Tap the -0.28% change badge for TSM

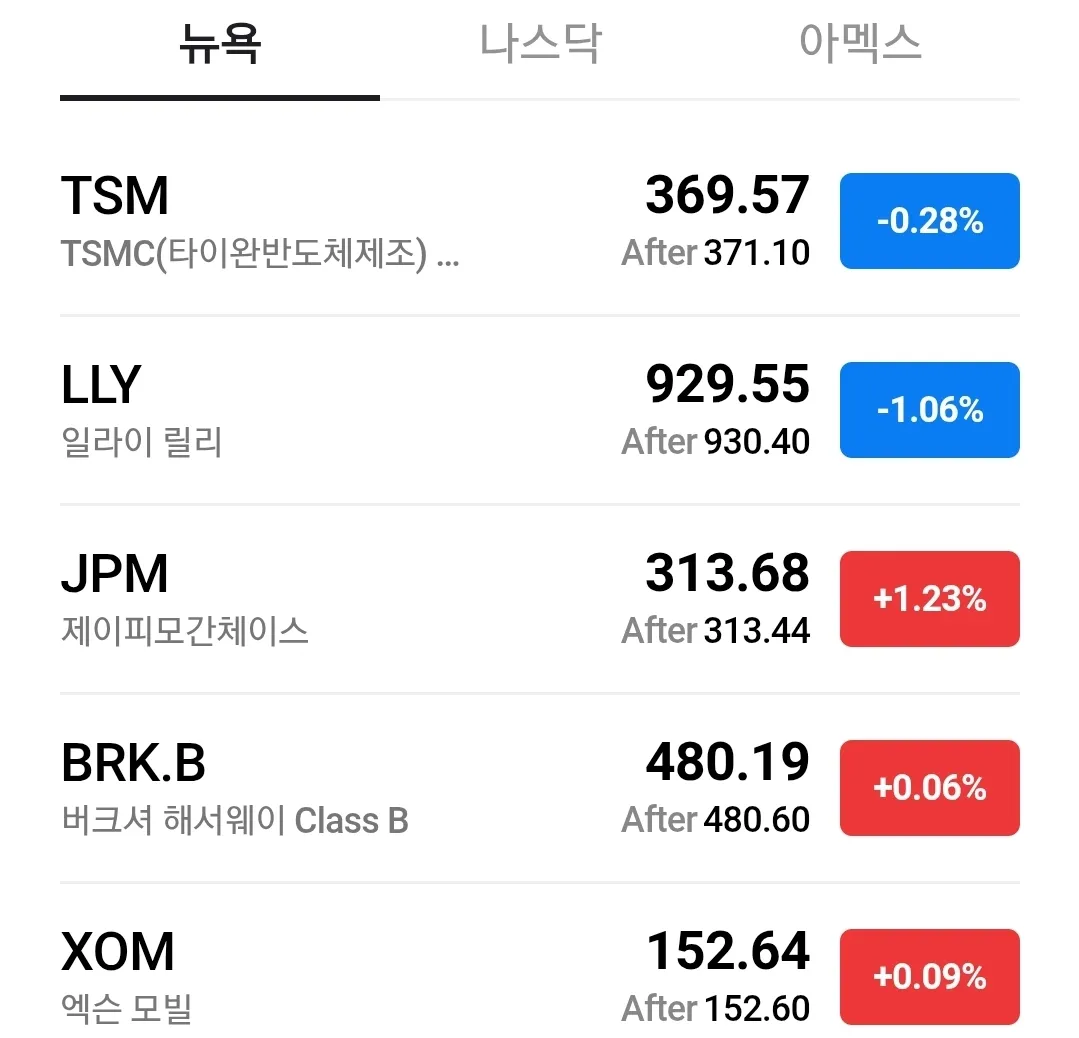929,221
